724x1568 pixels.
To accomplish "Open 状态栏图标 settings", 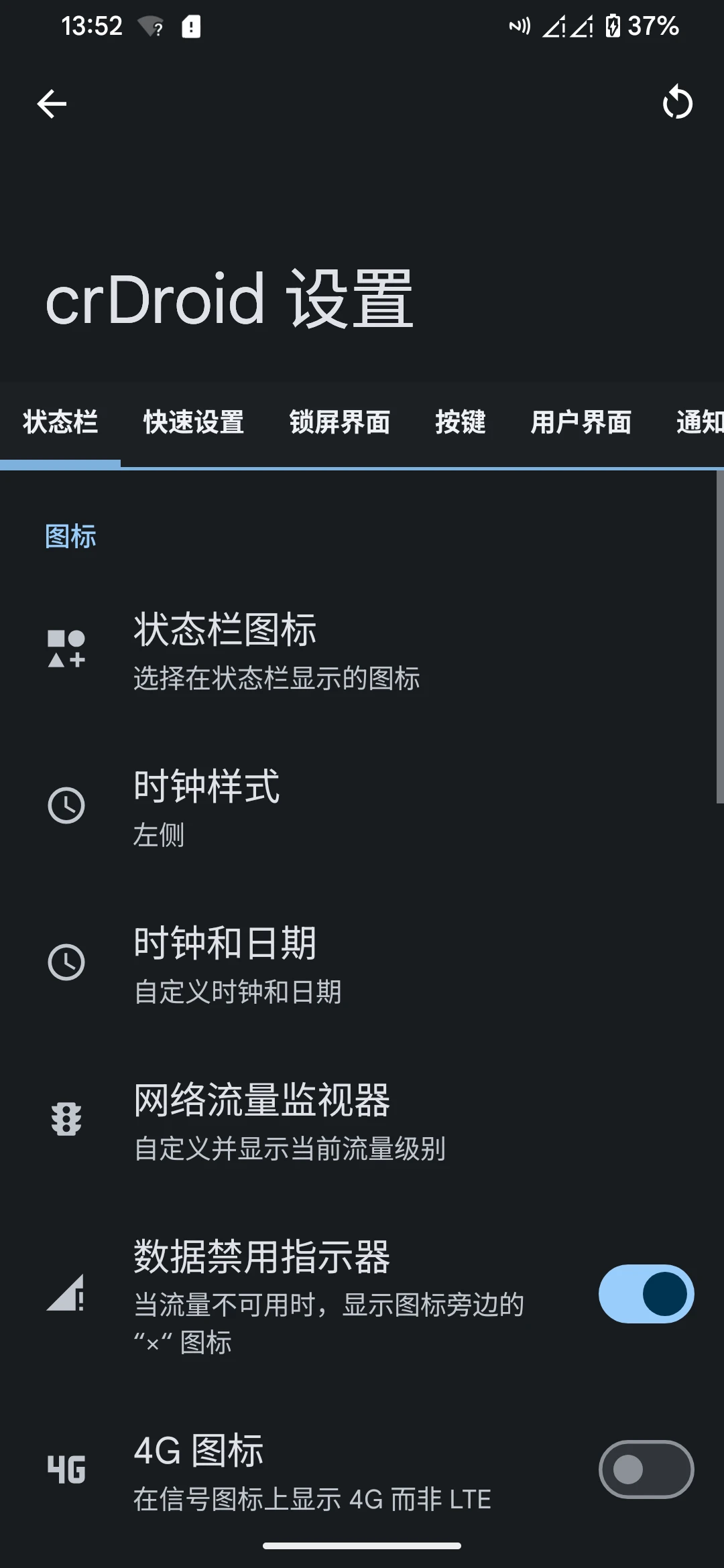I will pos(362,649).
